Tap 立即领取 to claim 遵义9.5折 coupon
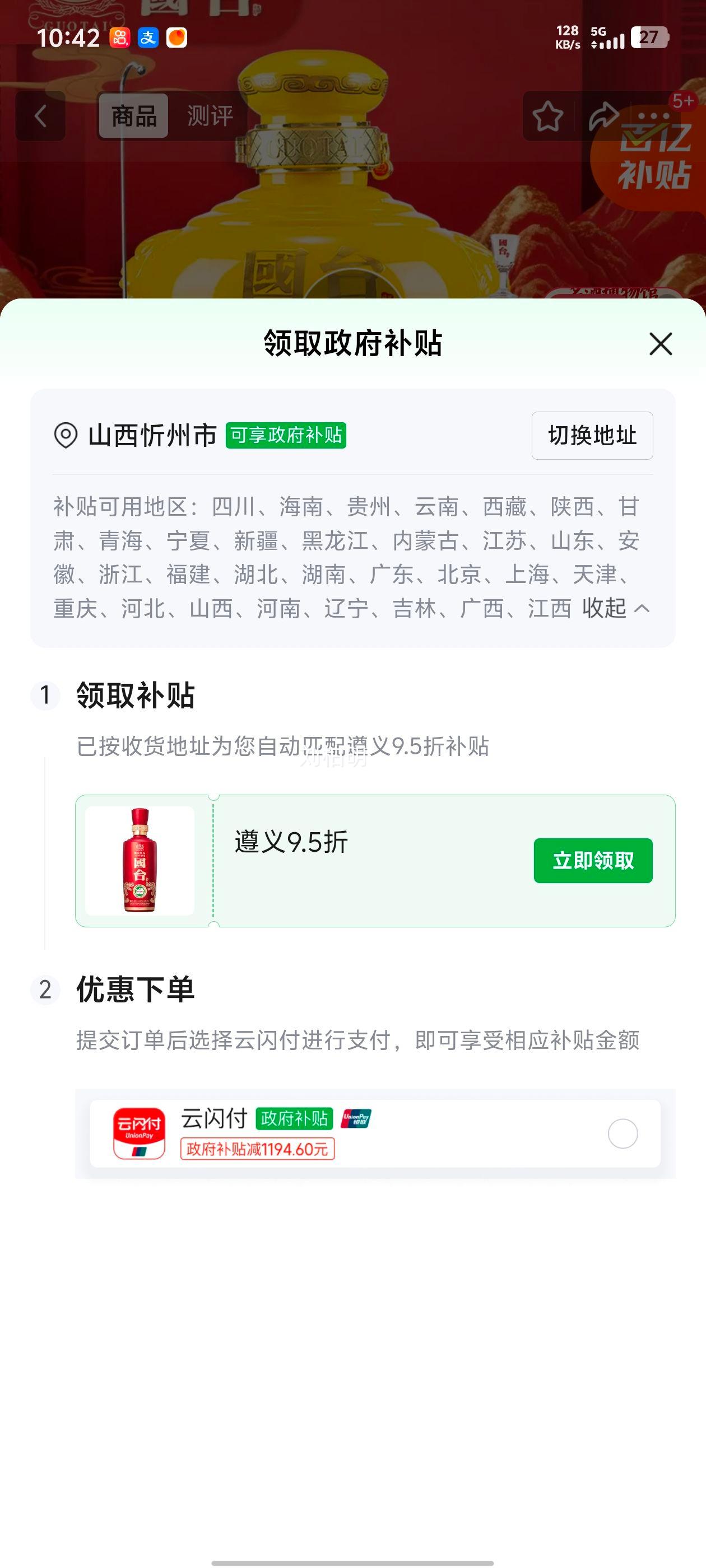This screenshot has width=706, height=1568. coord(593,860)
